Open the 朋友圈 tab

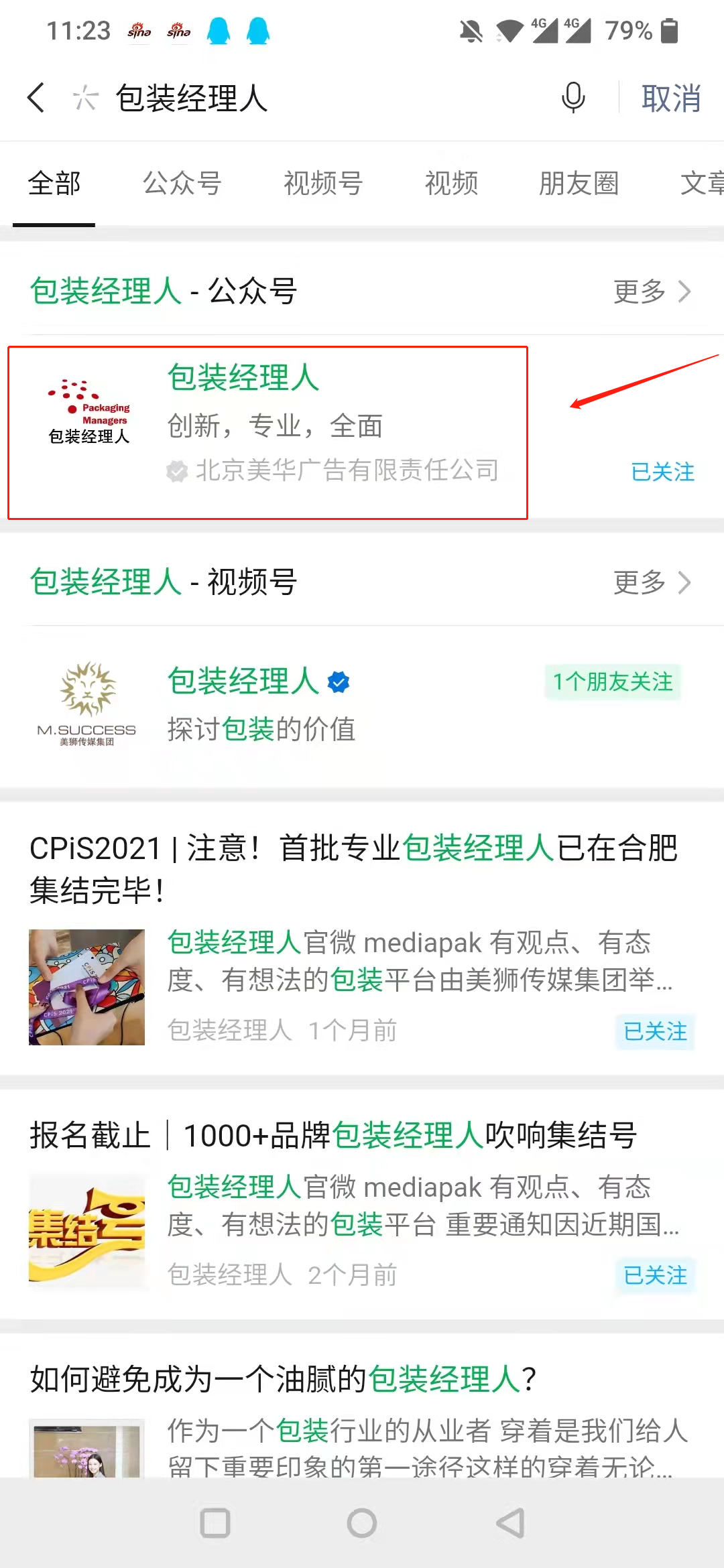tap(579, 183)
